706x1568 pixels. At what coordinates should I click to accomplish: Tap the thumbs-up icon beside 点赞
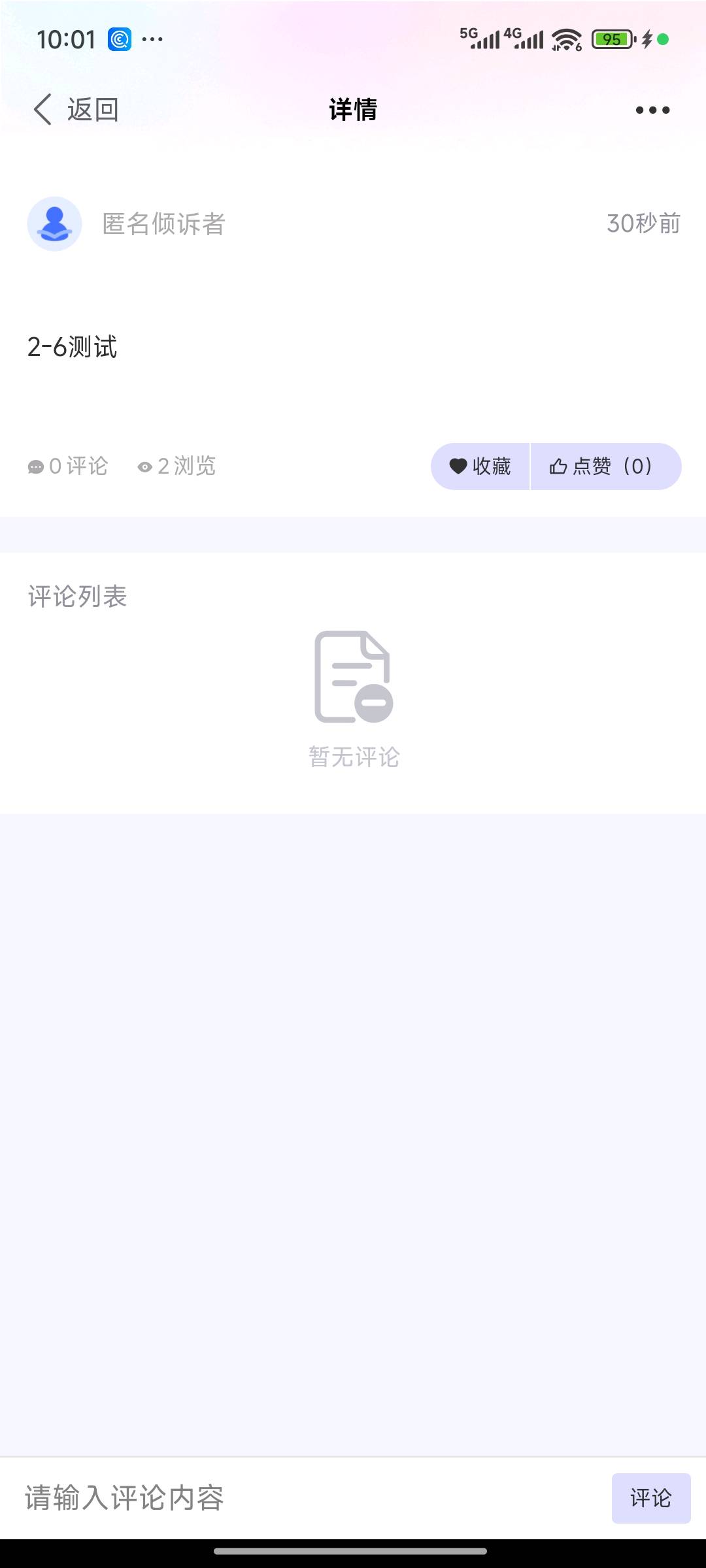[x=559, y=466]
